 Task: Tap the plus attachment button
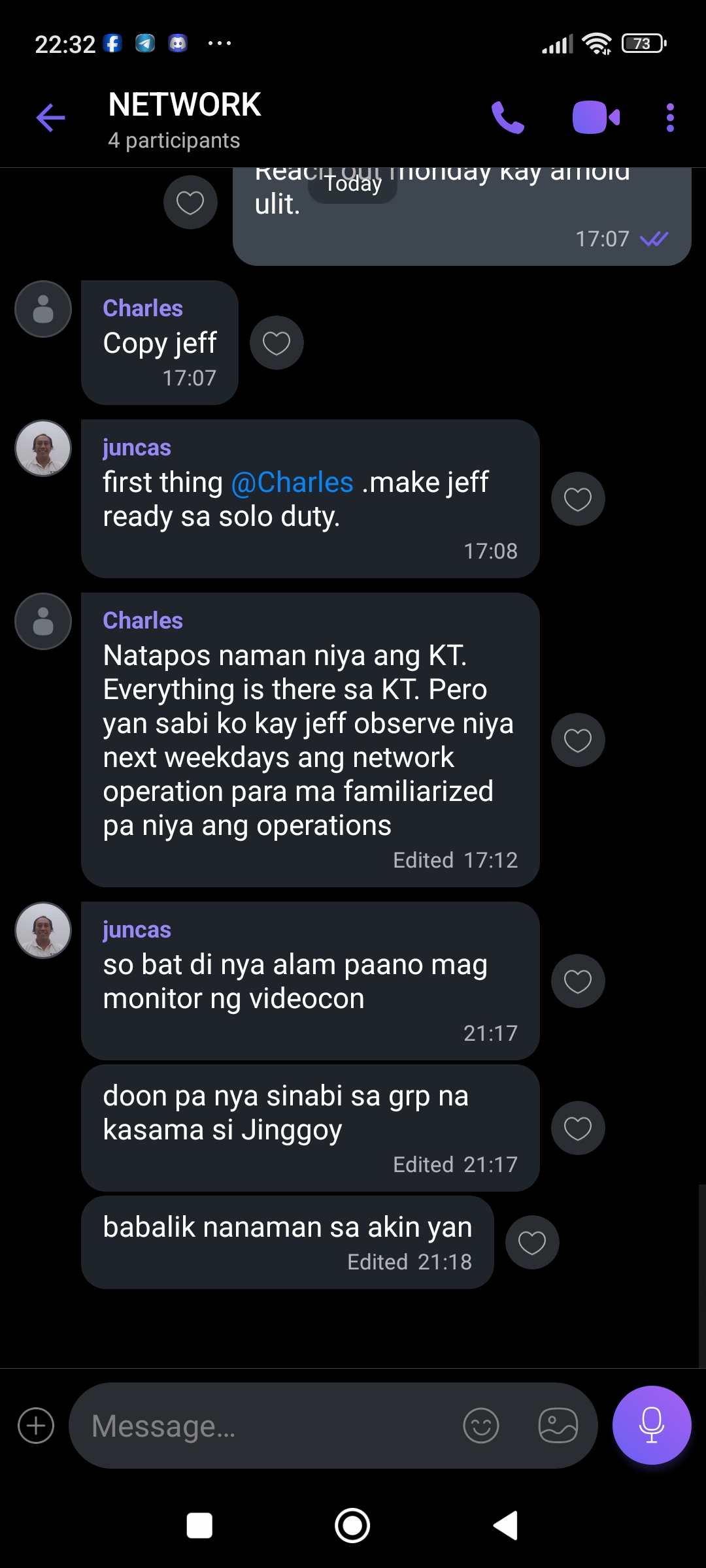click(x=36, y=1426)
